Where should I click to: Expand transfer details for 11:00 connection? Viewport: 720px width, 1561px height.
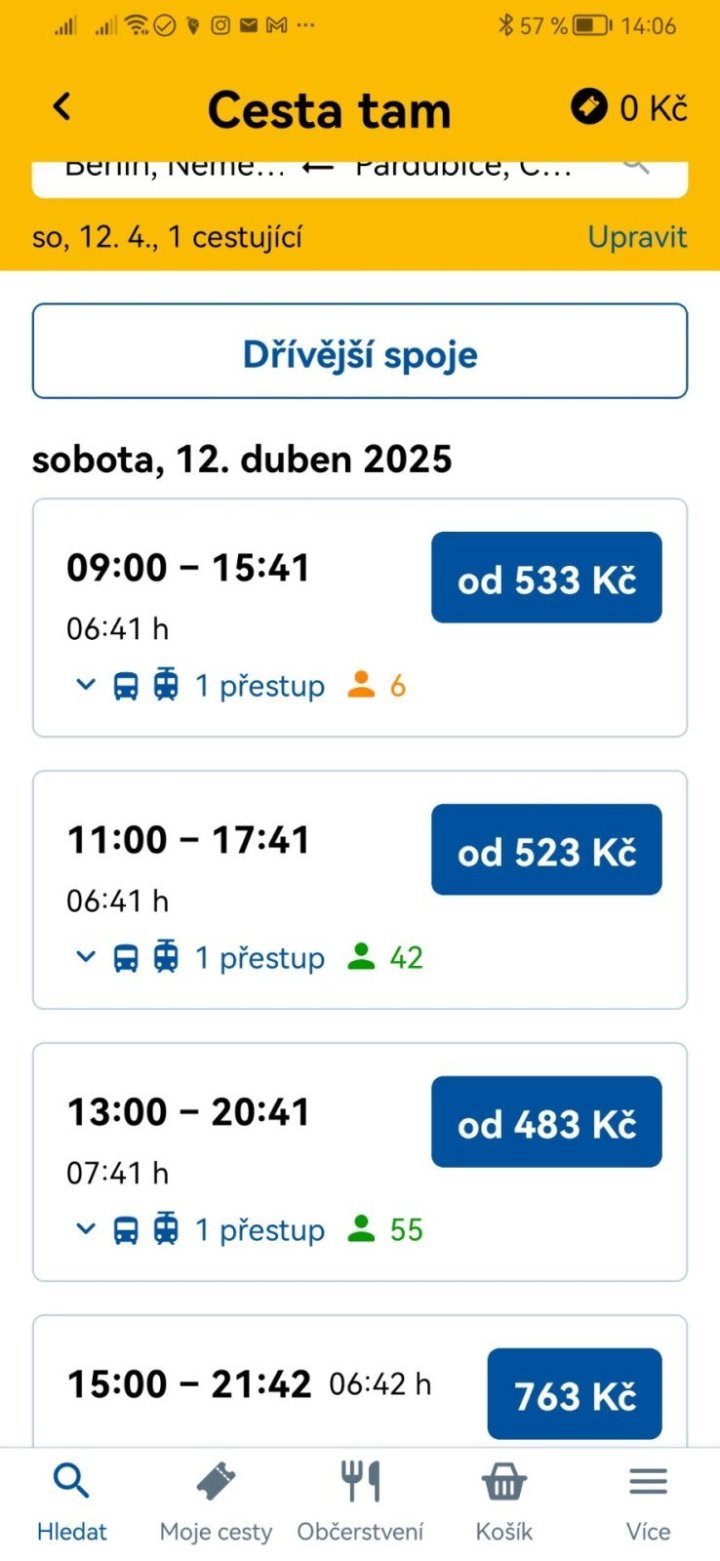click(x=87, y=958)
